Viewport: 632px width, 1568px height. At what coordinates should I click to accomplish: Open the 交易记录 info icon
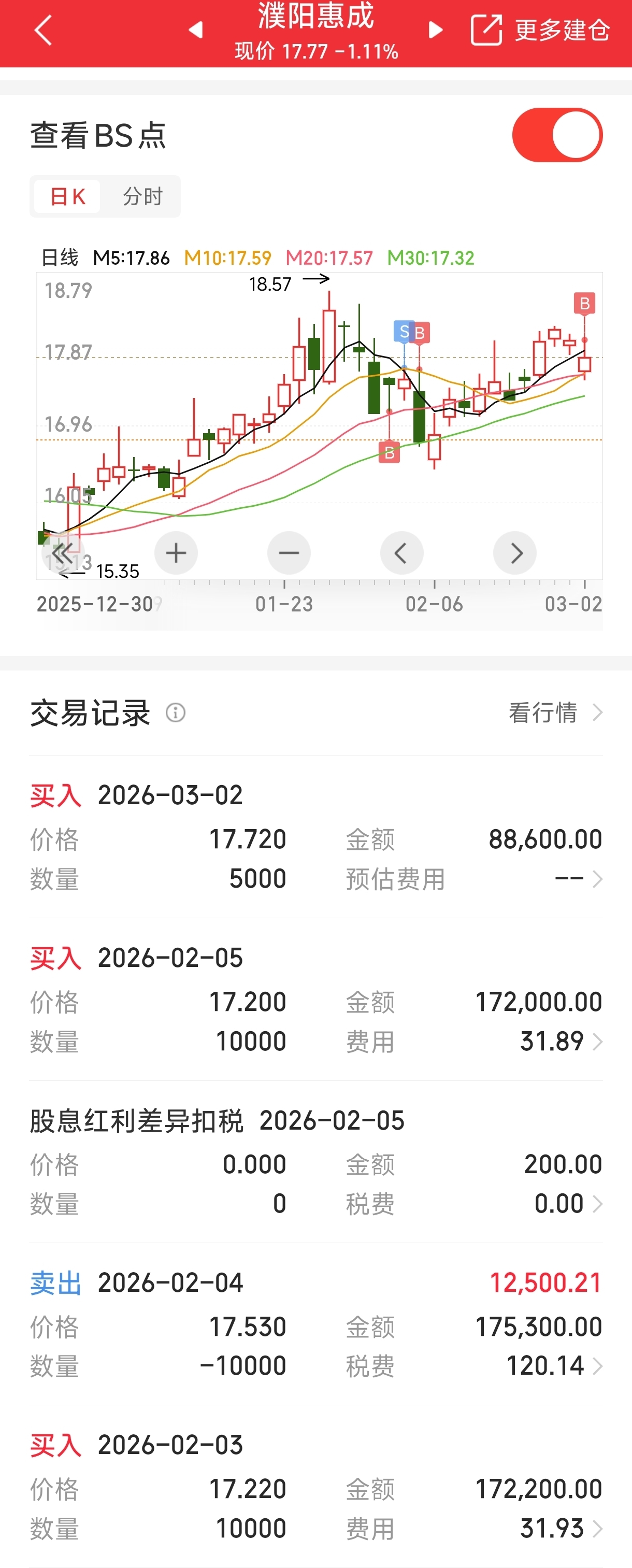click(176, 712)
